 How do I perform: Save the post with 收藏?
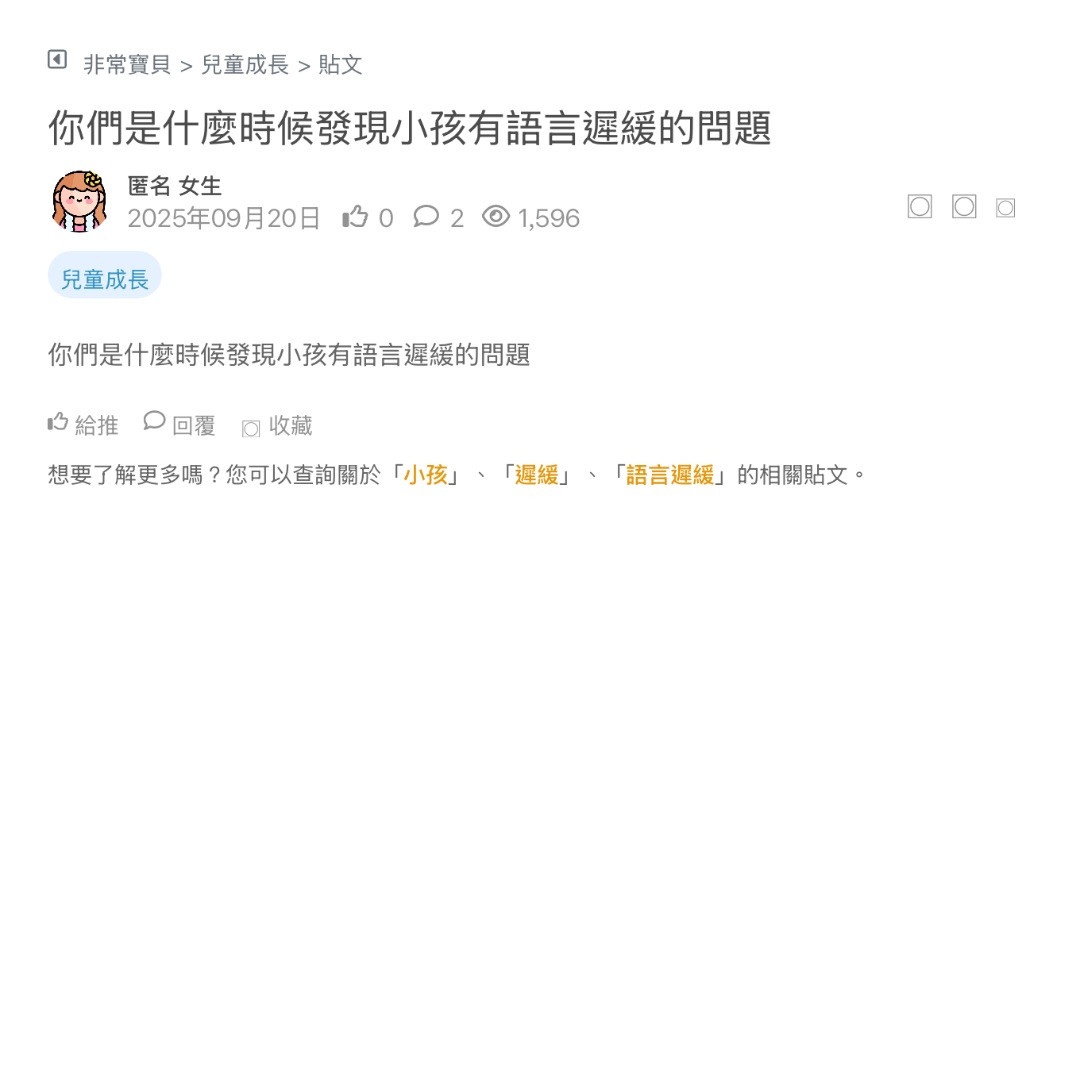(278, 426)
